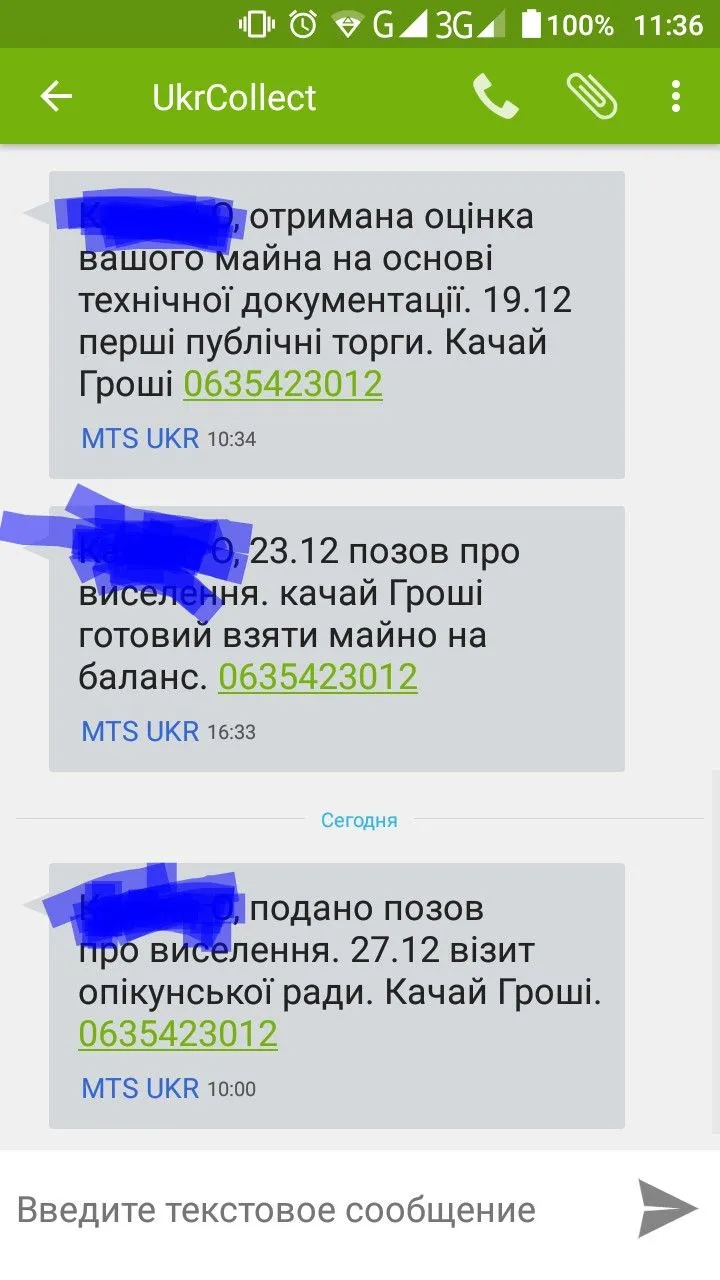This screenshot has height=1280, width=720.
Task: Open the overflow menu
Action: [676, 97]
